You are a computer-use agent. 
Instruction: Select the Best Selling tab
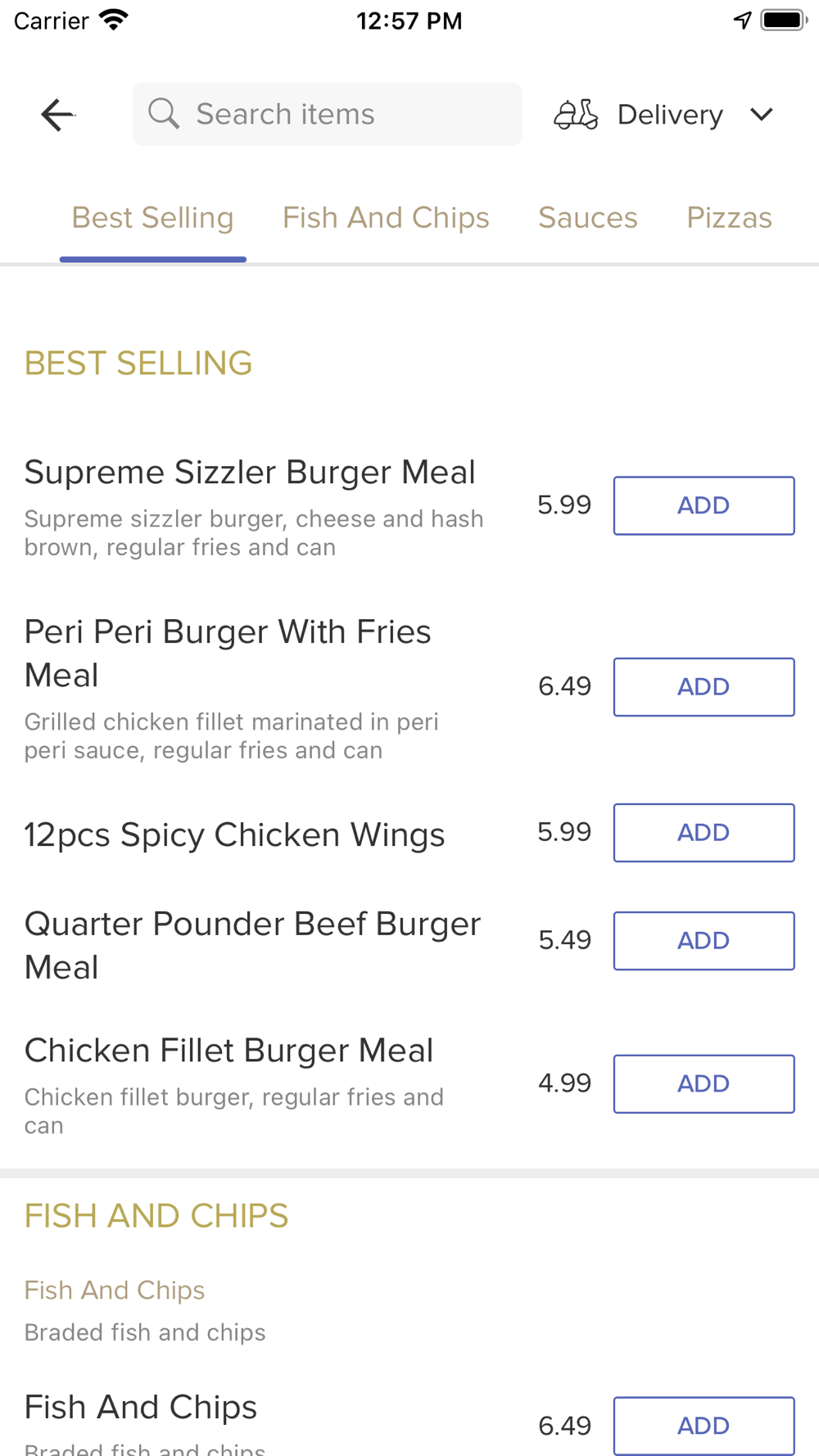[x=153, y=218]
